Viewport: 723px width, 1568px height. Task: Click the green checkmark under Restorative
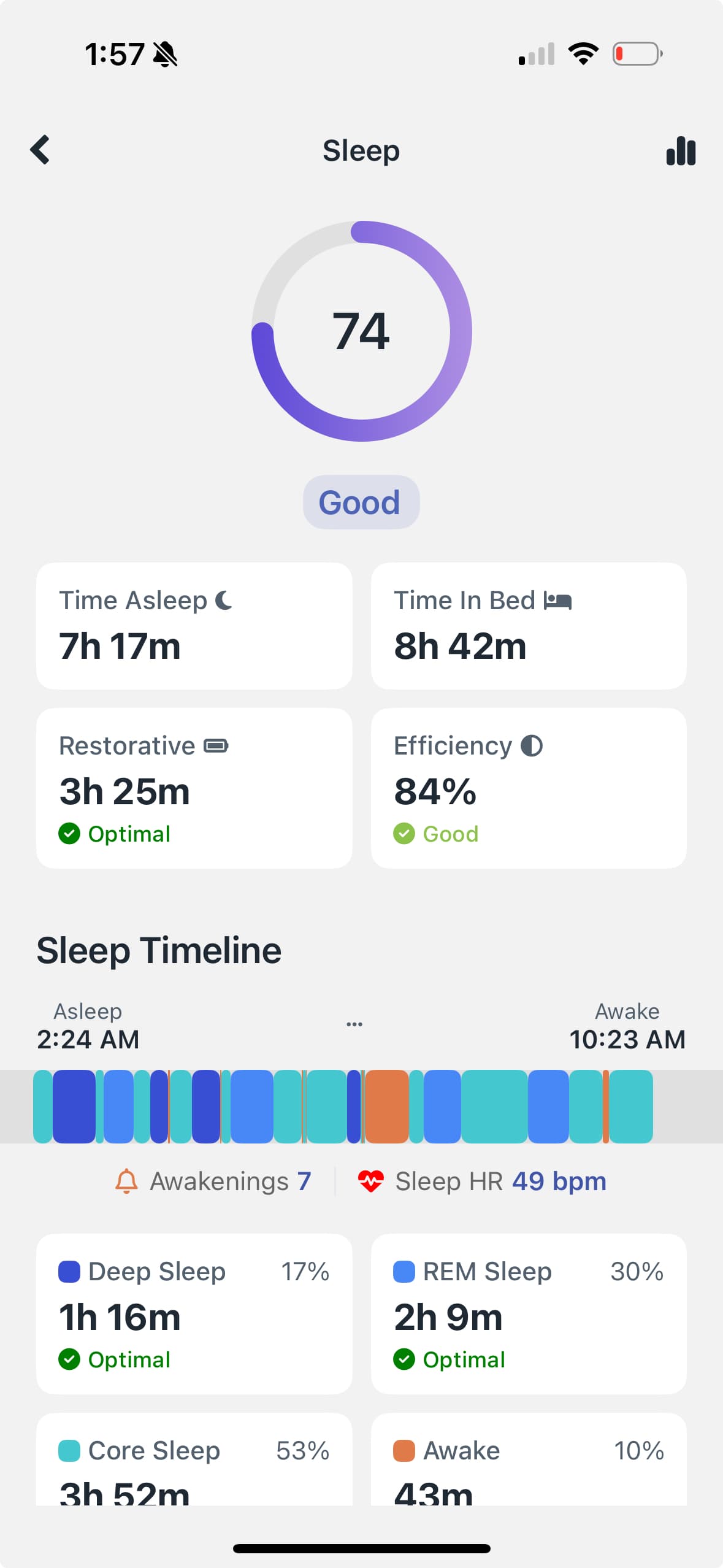point(70,833)
